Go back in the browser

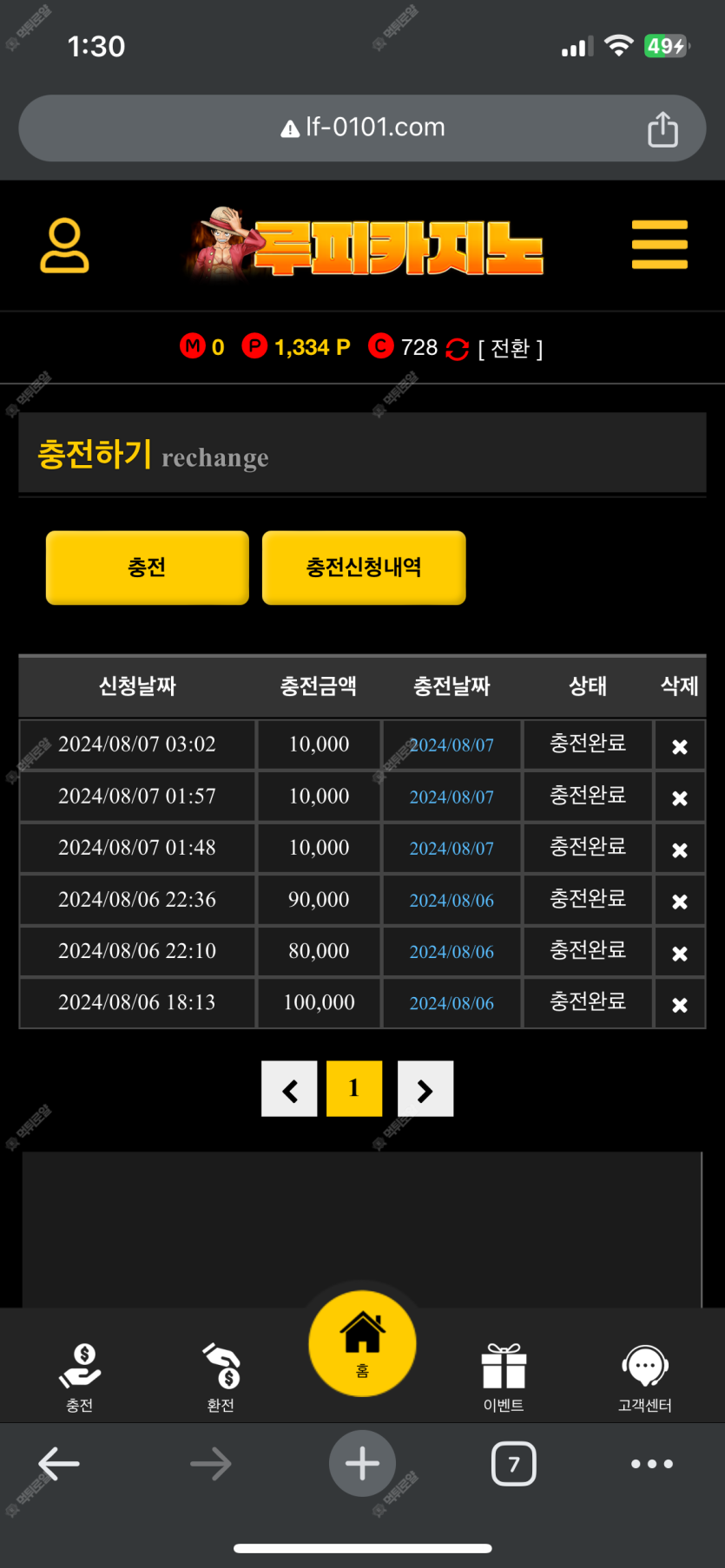pyautogui.click(x=59, y=1464)
